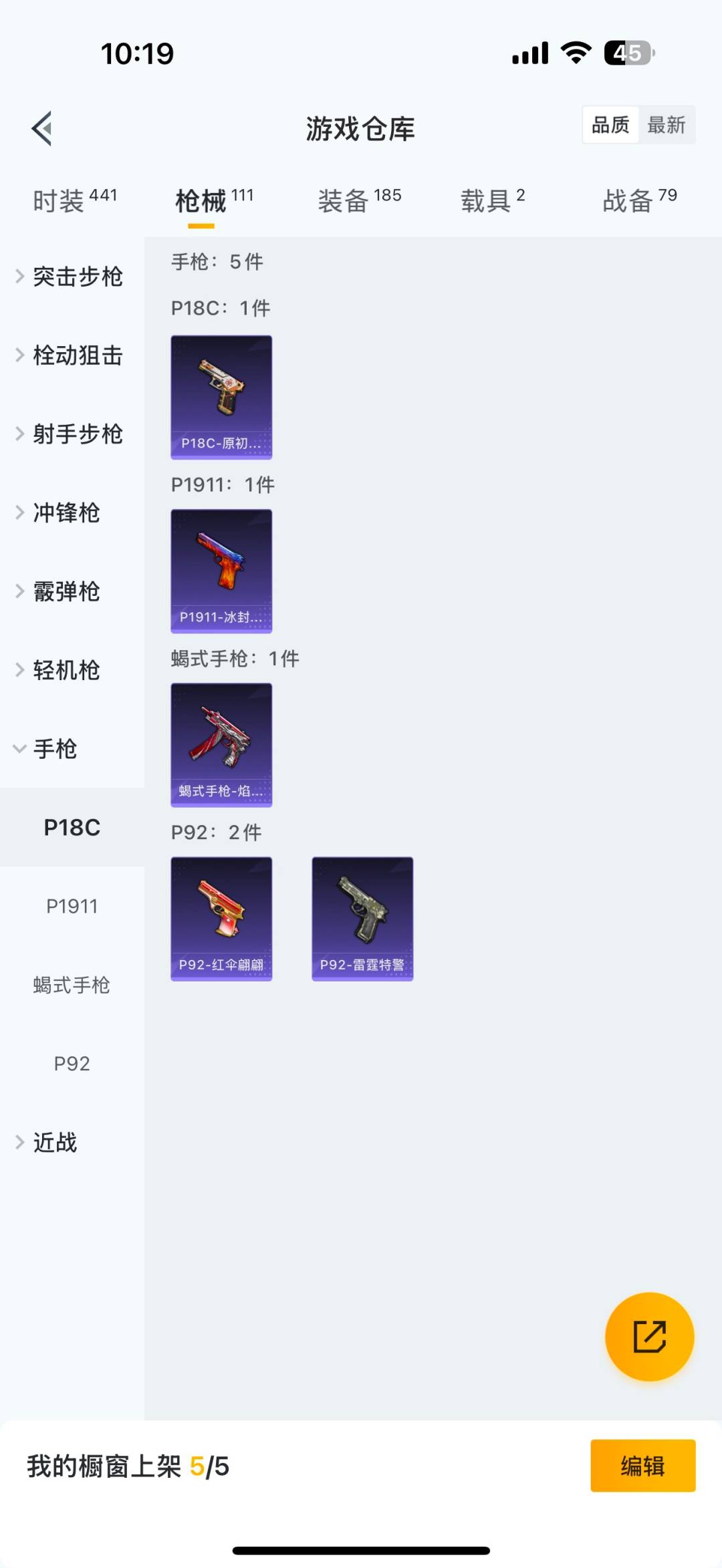Select P1911 in the sidebar list

click(72, 906)
